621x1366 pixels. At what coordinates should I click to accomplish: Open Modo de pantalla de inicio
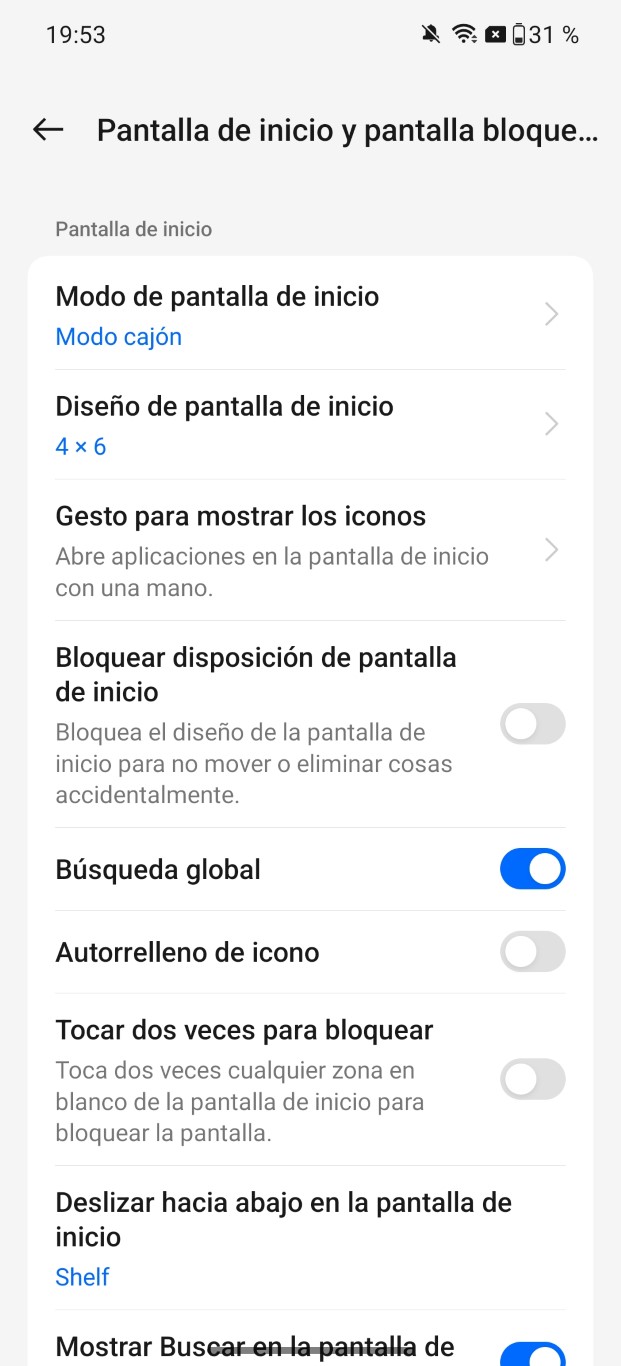pyautogui.click(x=310, y=315)
